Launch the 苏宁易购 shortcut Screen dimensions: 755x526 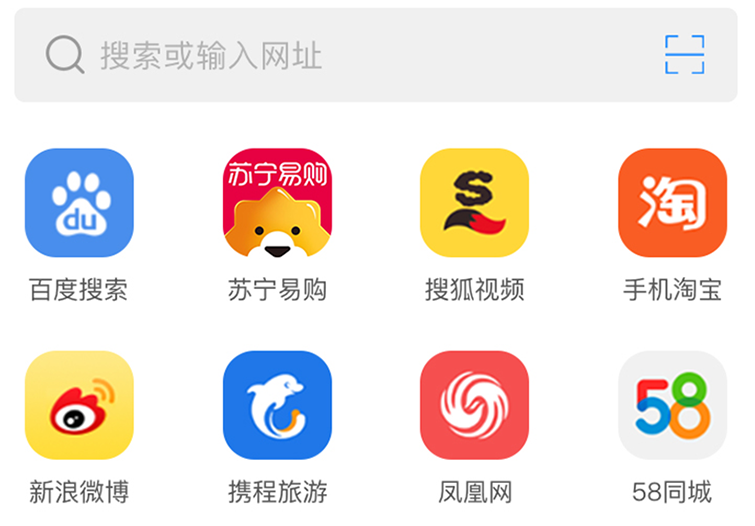pyautogui.click(x=277, y=203)
